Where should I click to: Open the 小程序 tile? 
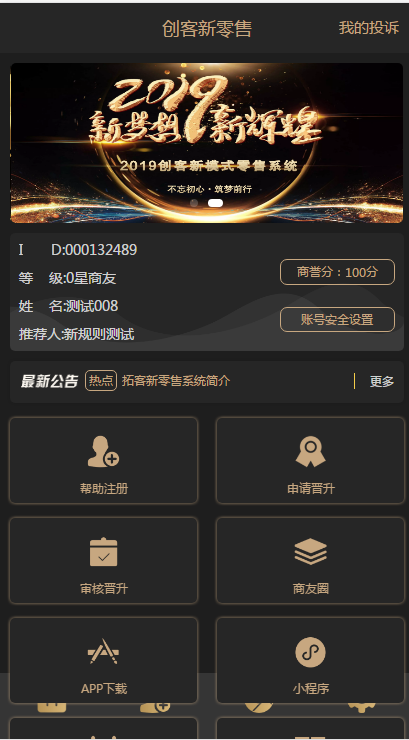point(310,660)
